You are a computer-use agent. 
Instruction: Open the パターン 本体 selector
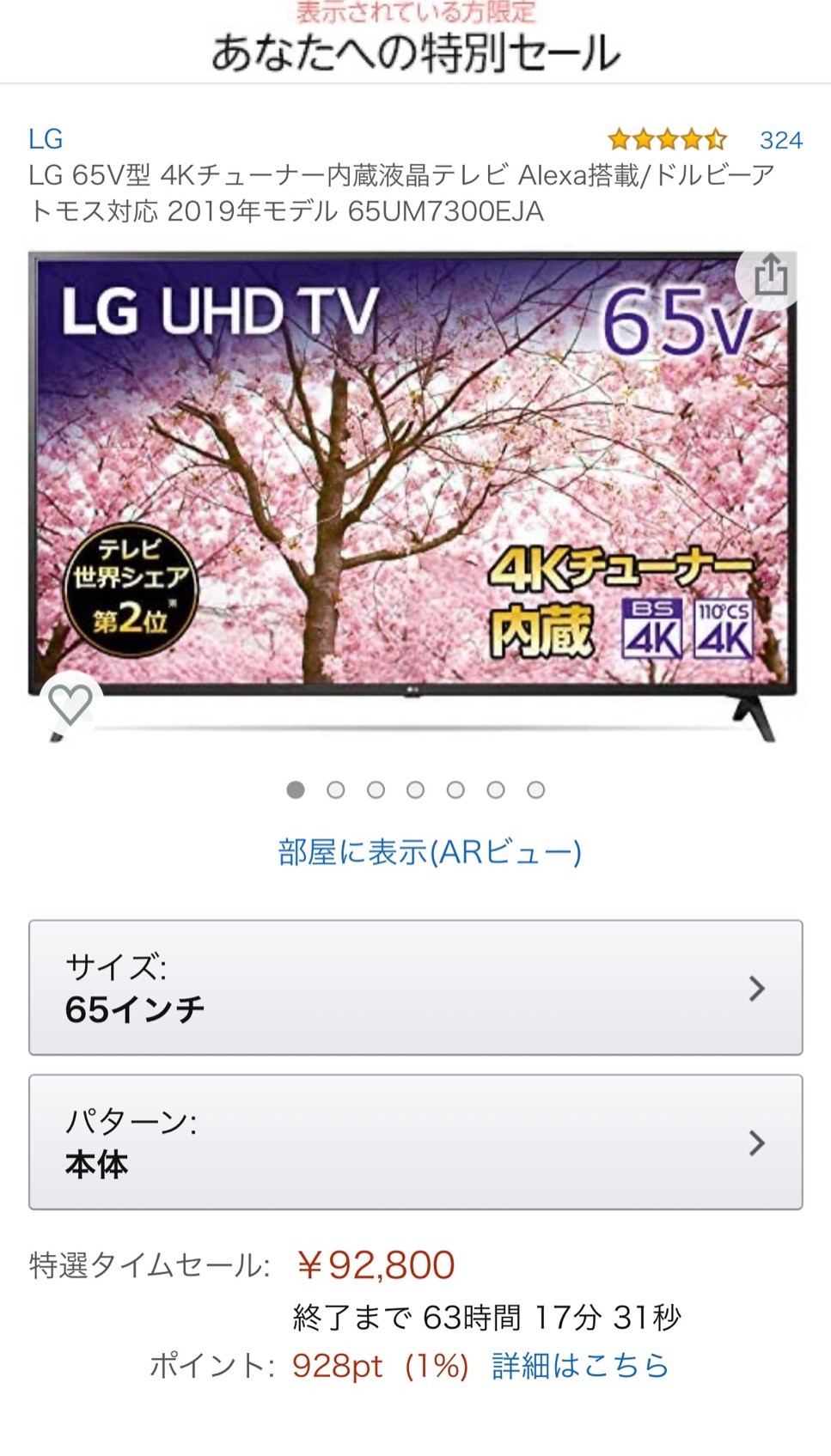[416, 1142]
